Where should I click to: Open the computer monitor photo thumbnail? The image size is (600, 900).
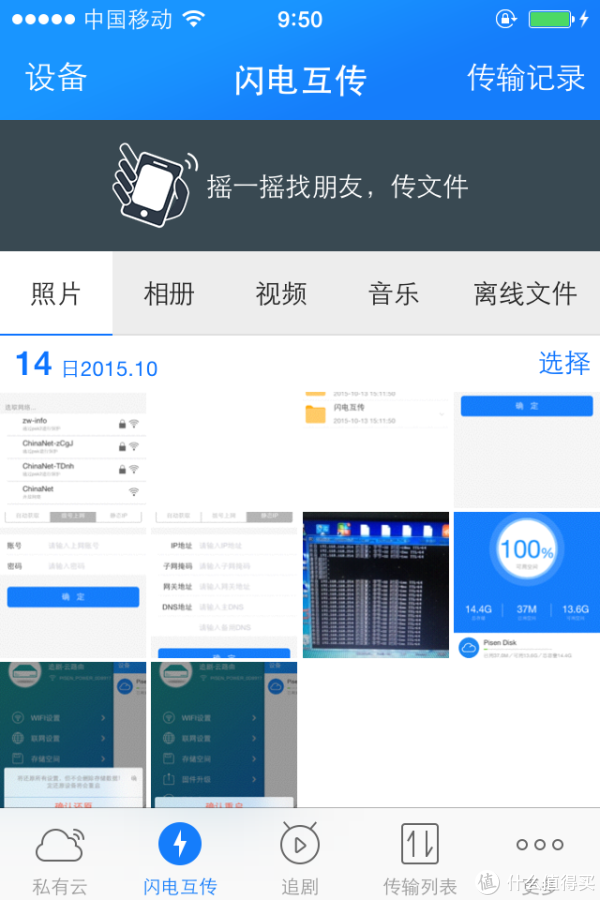click(x=376, y=584)
